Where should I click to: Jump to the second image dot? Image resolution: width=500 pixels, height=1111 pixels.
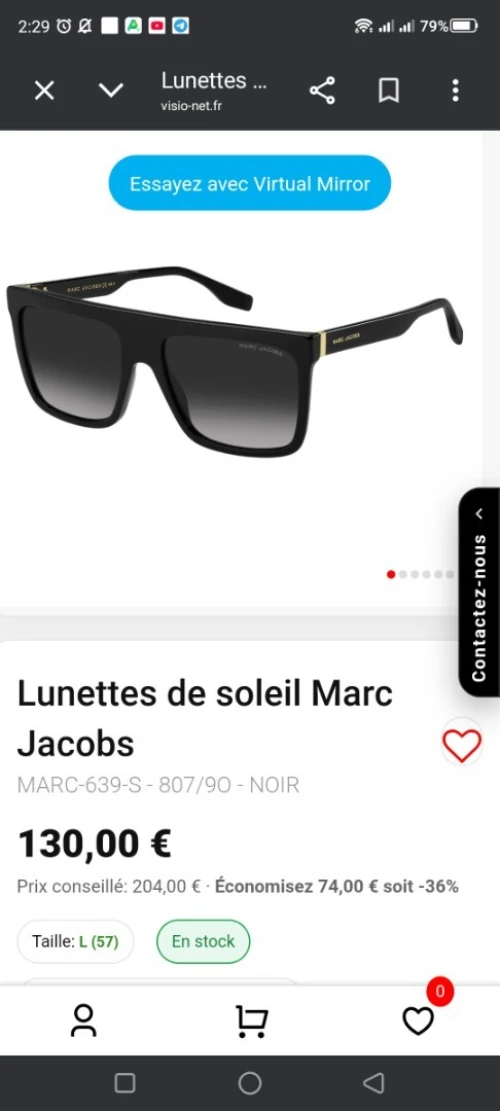[x=403, y=575]
